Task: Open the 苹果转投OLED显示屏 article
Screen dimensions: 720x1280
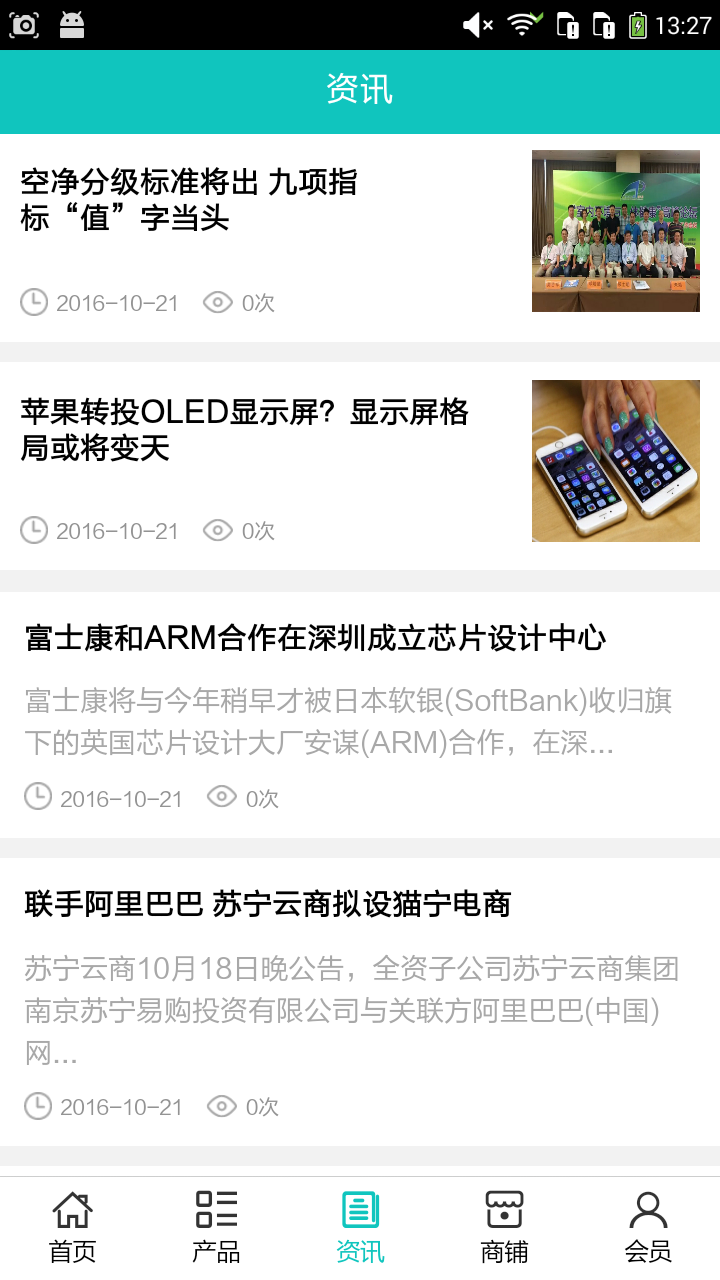Action: [x=245, y=430]
